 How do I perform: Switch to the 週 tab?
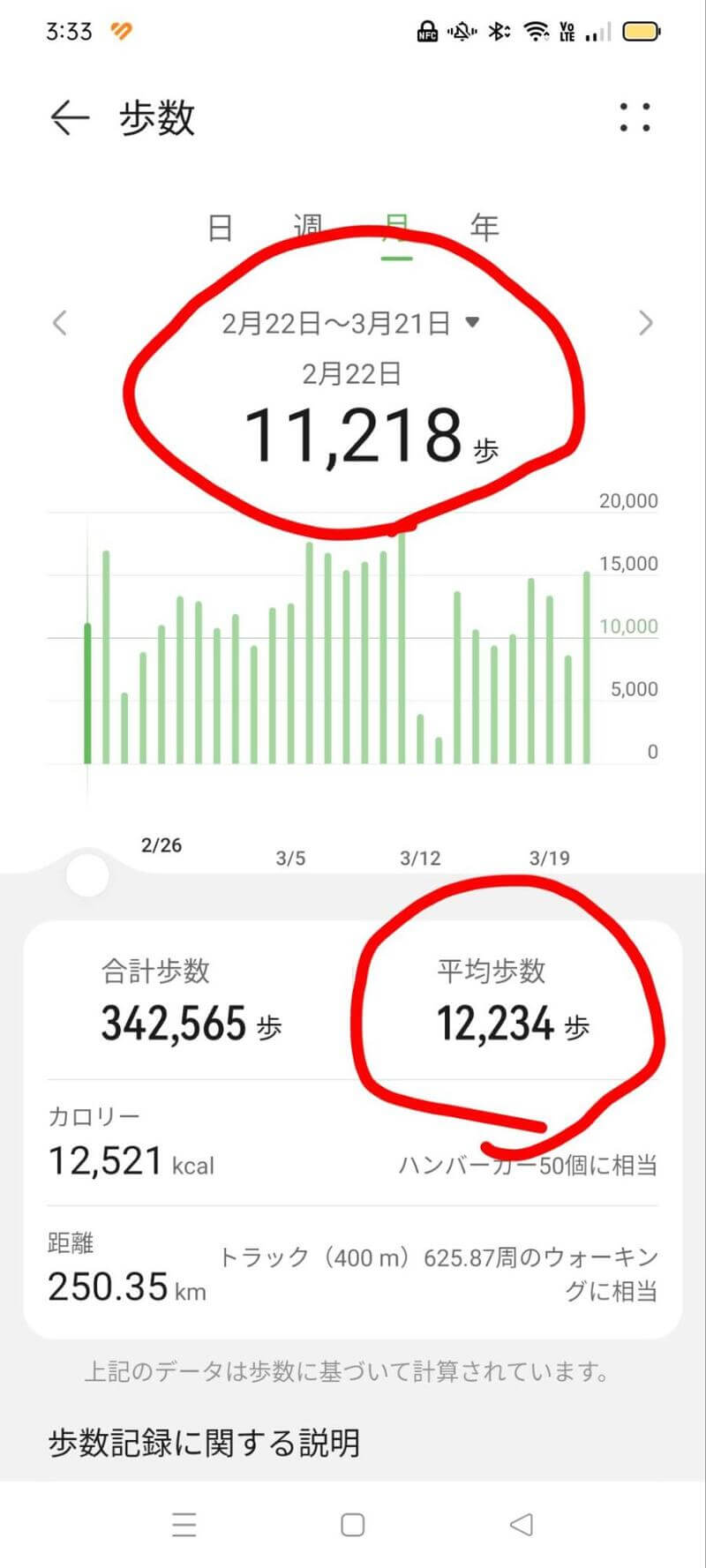(x=307, y=228)
